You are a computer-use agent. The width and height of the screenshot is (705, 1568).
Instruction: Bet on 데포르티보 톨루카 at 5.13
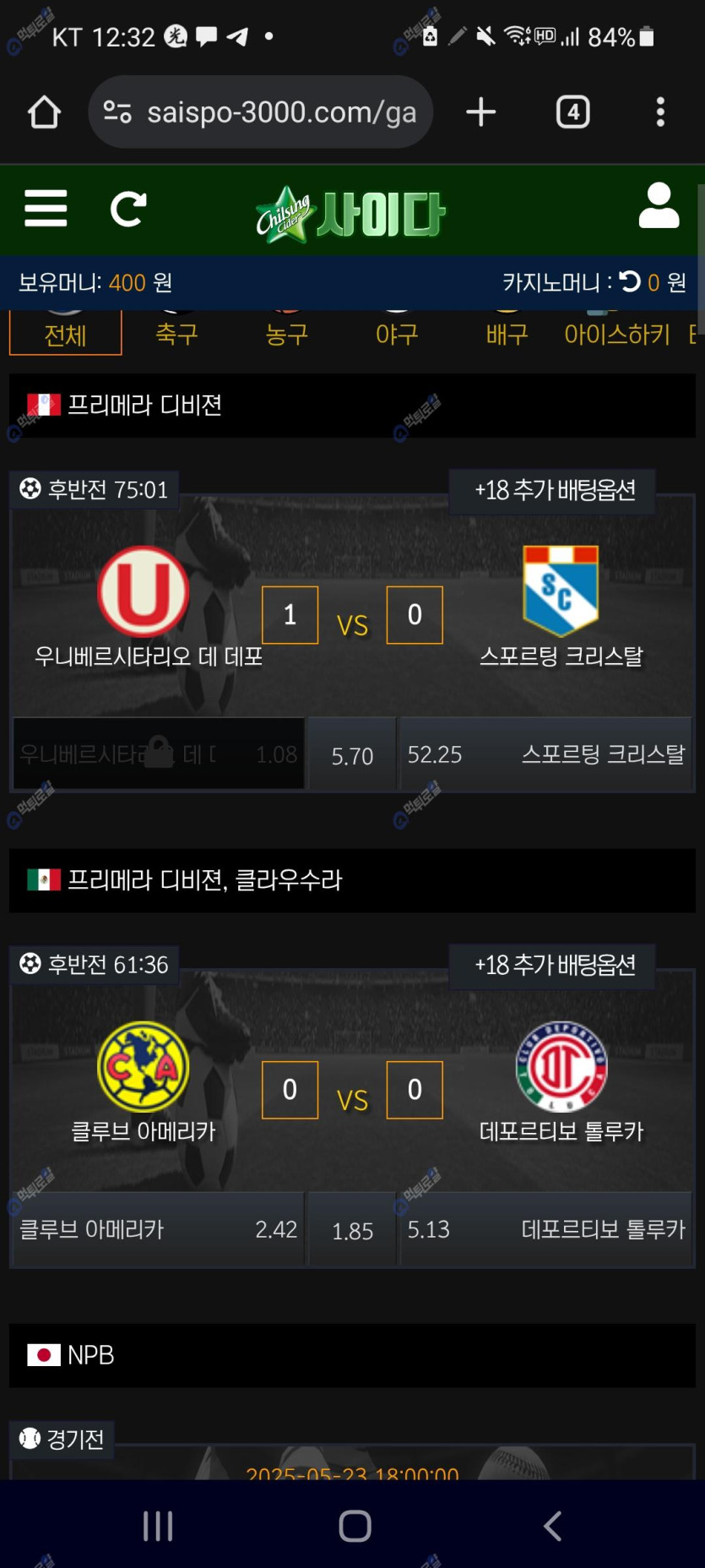click(545, 1229)
